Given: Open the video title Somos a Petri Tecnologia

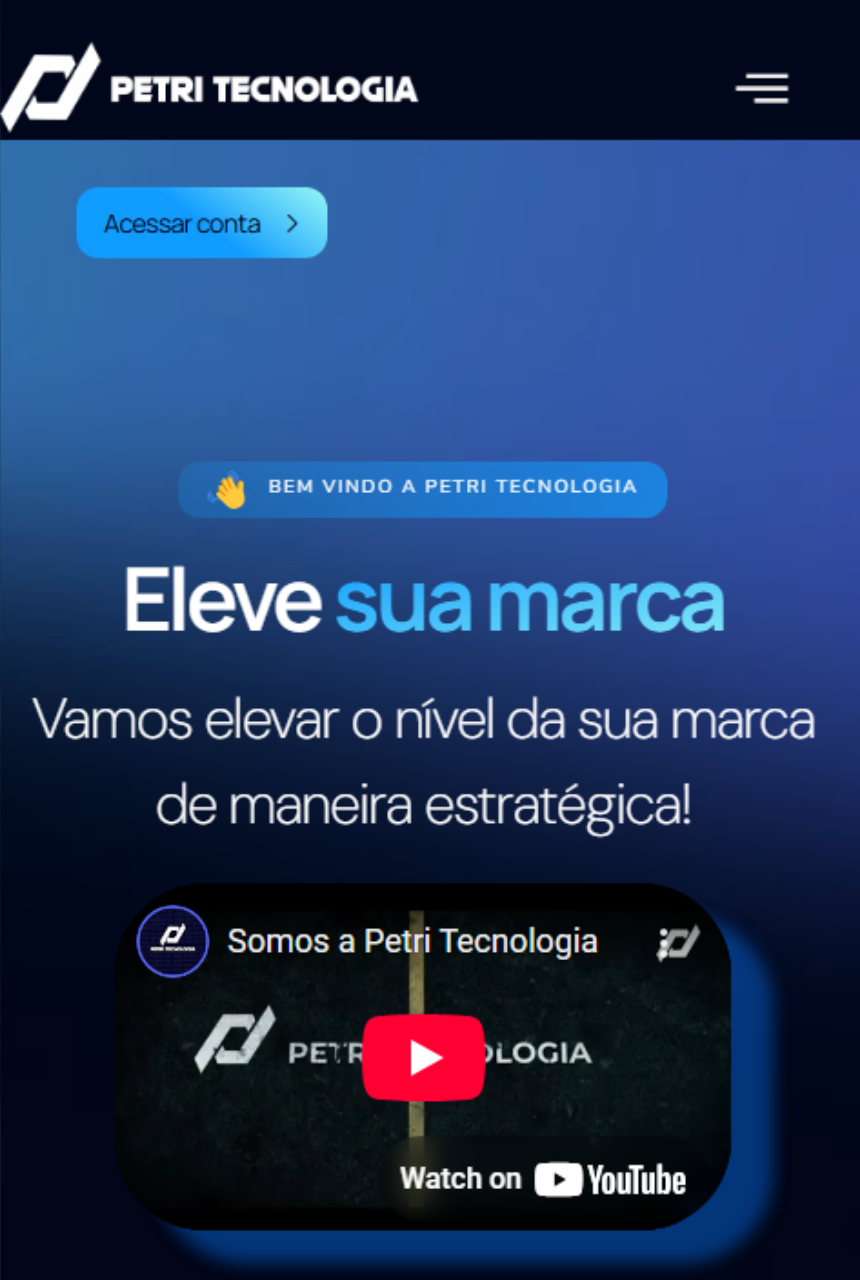Looking at the screenshot, I should 412,941.
